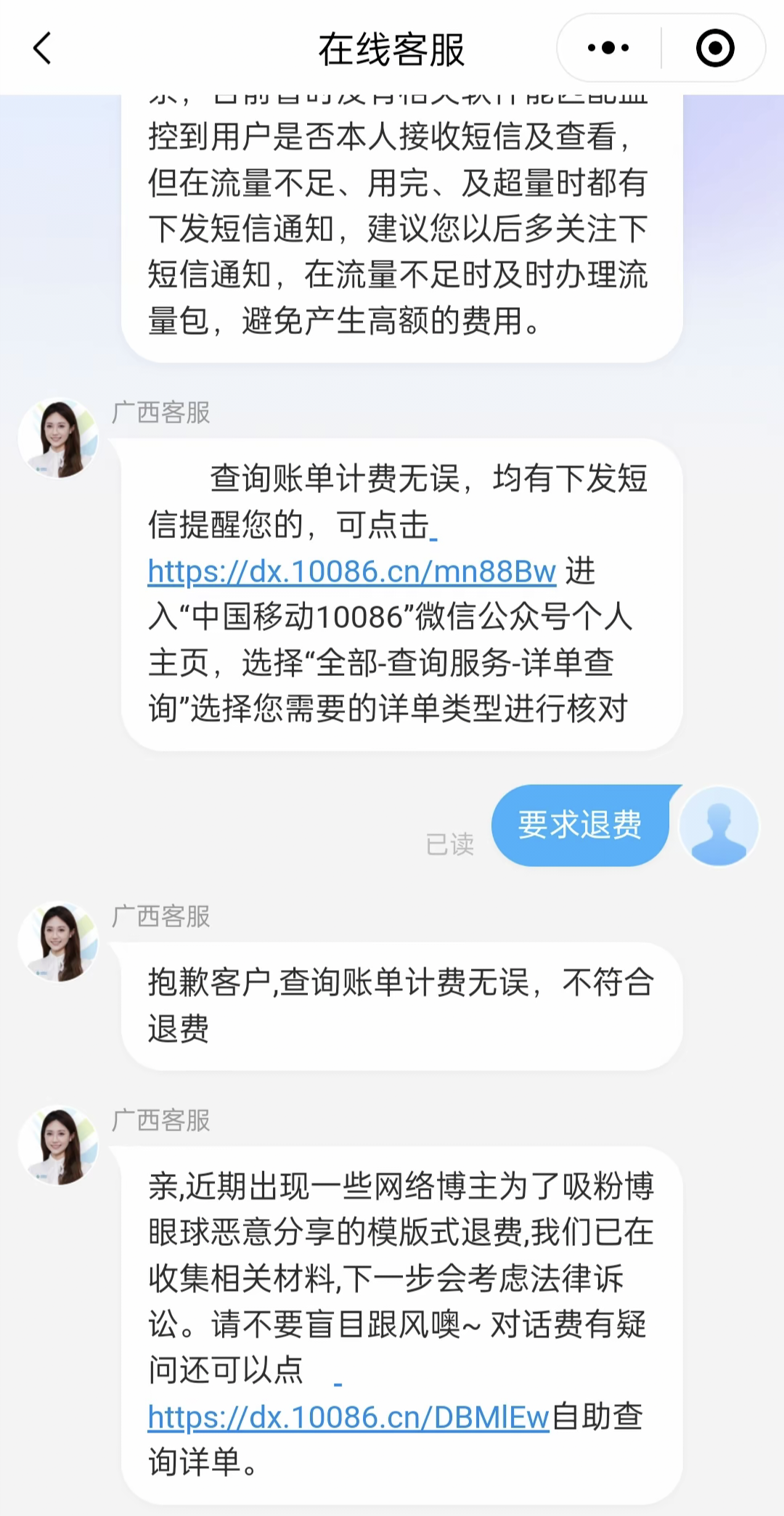The width and height of the screenshot is (784, 1516).
Task: Open the https://dx.10086.cn/DBMlEw link
Action: (x=348, y=1417)
